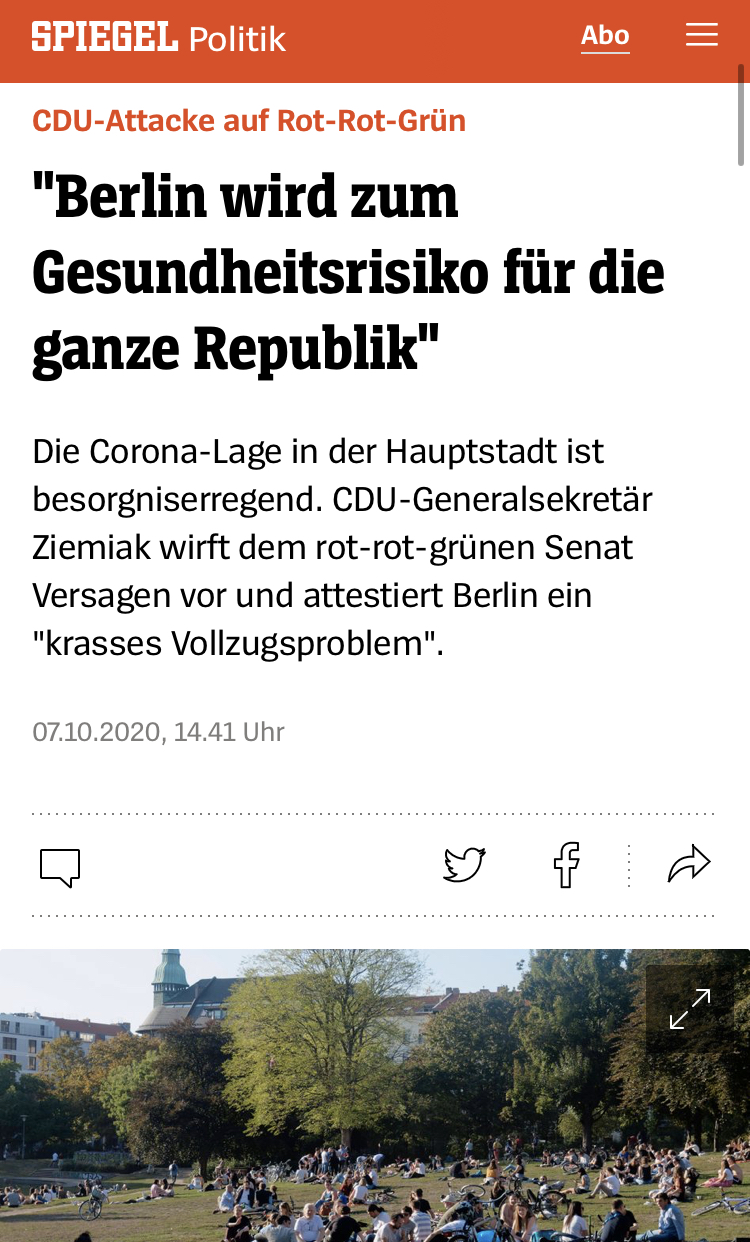Open the share arrow options
Image resolution: width=750 pixels, height=1242 pixels.
pos(689,864)
